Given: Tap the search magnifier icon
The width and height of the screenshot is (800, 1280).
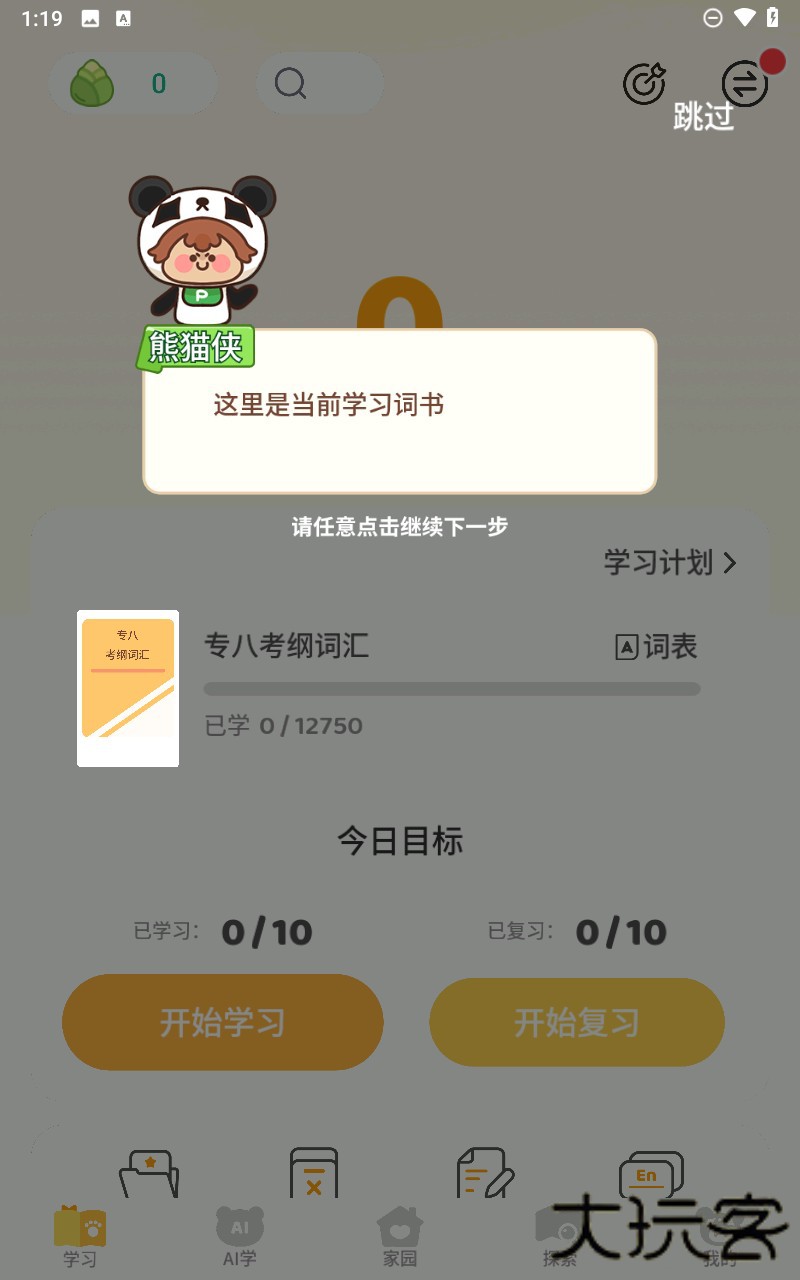Looking at the screenshot, I should click(x=289, y=84).
